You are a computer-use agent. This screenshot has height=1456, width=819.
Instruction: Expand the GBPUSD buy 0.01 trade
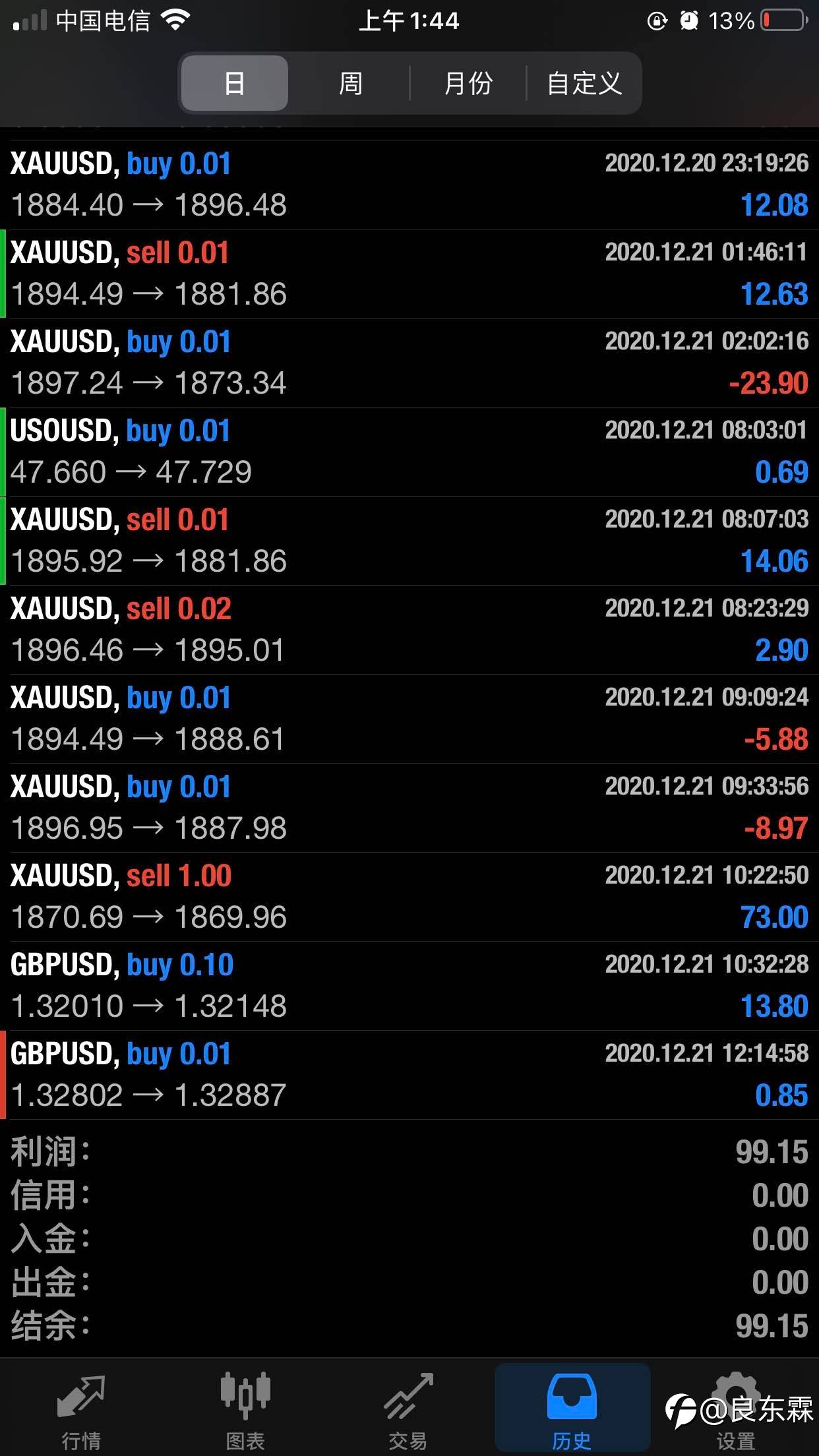(x=409, y=1075)
